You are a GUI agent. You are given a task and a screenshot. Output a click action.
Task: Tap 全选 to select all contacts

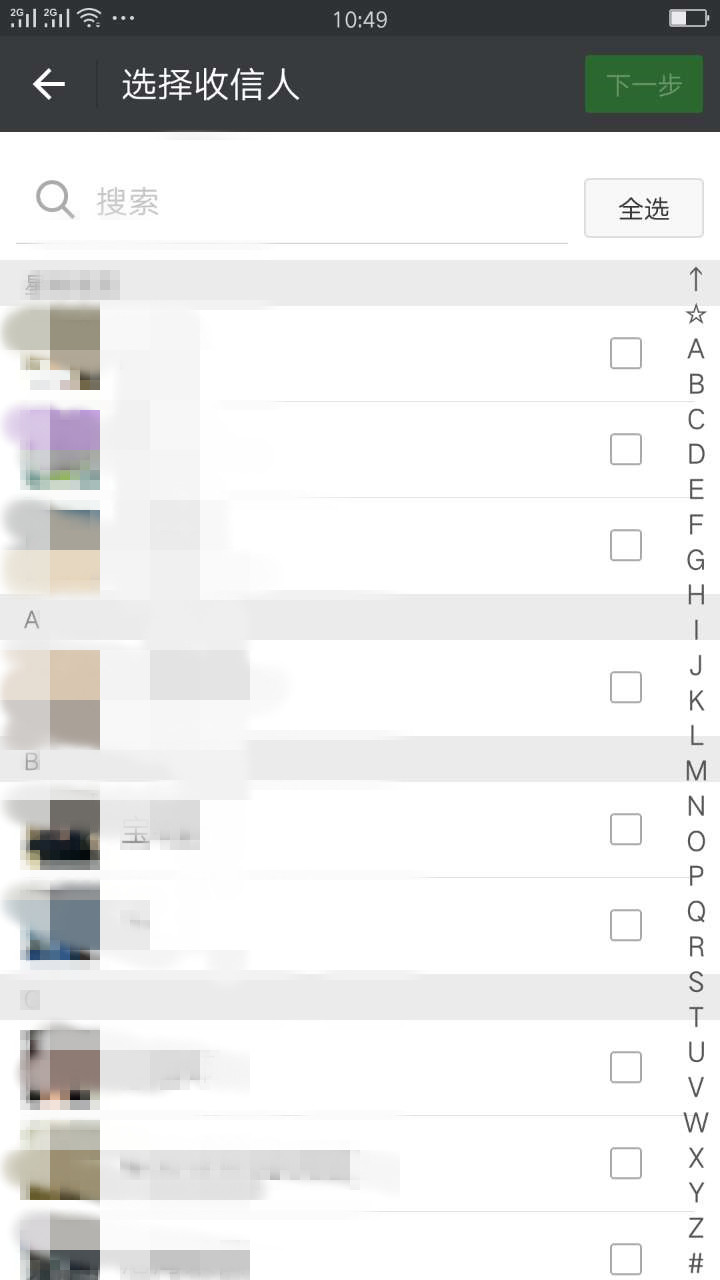point(644,208)
